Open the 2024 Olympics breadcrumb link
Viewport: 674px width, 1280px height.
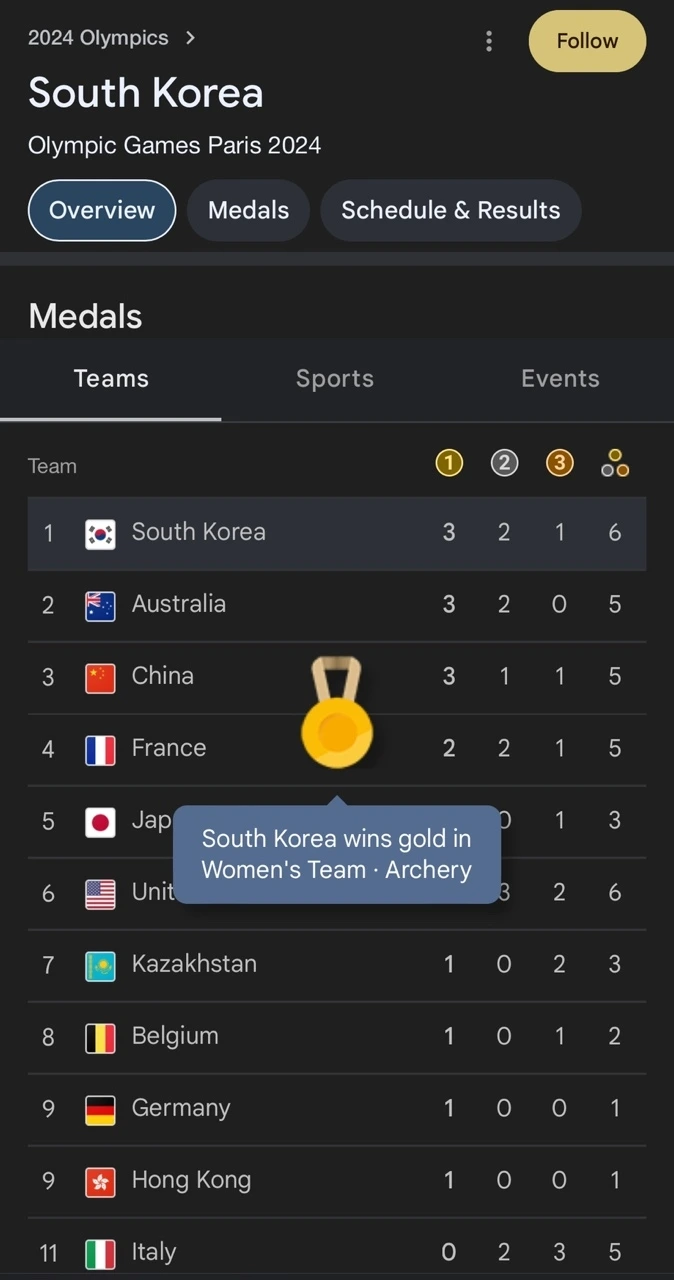(111, 38)
